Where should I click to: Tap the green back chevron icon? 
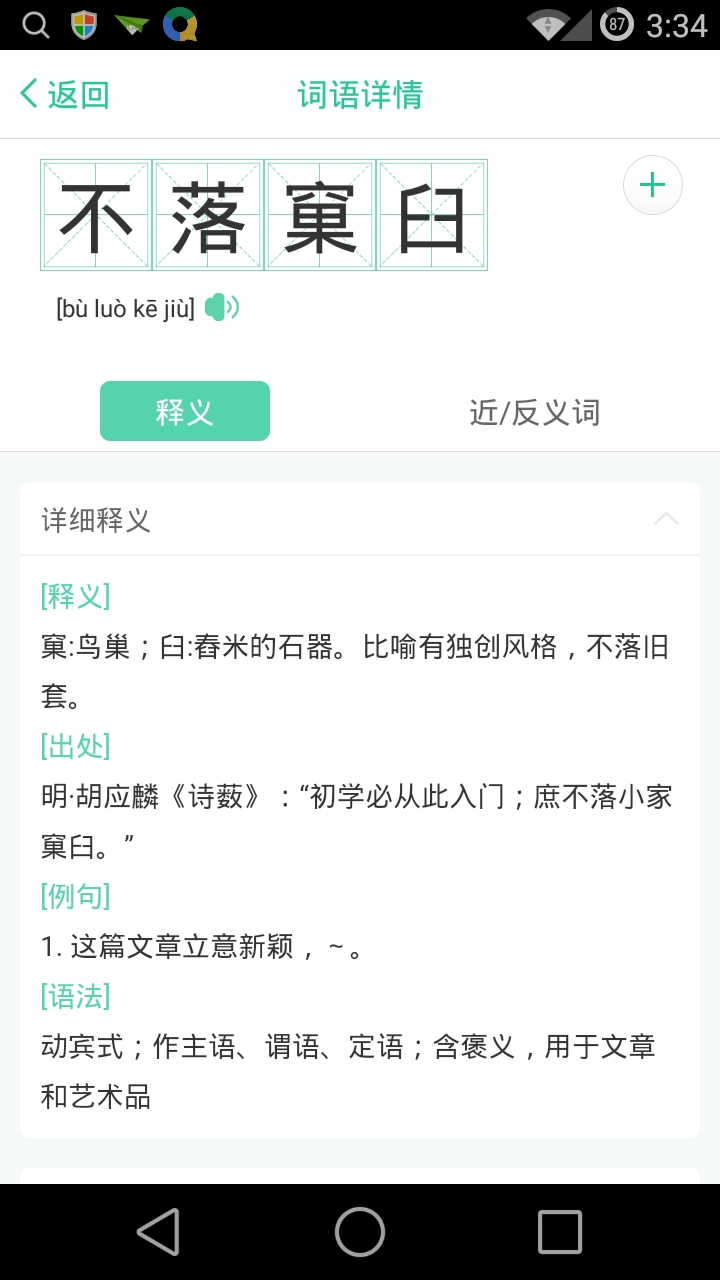tap(27, 92)
